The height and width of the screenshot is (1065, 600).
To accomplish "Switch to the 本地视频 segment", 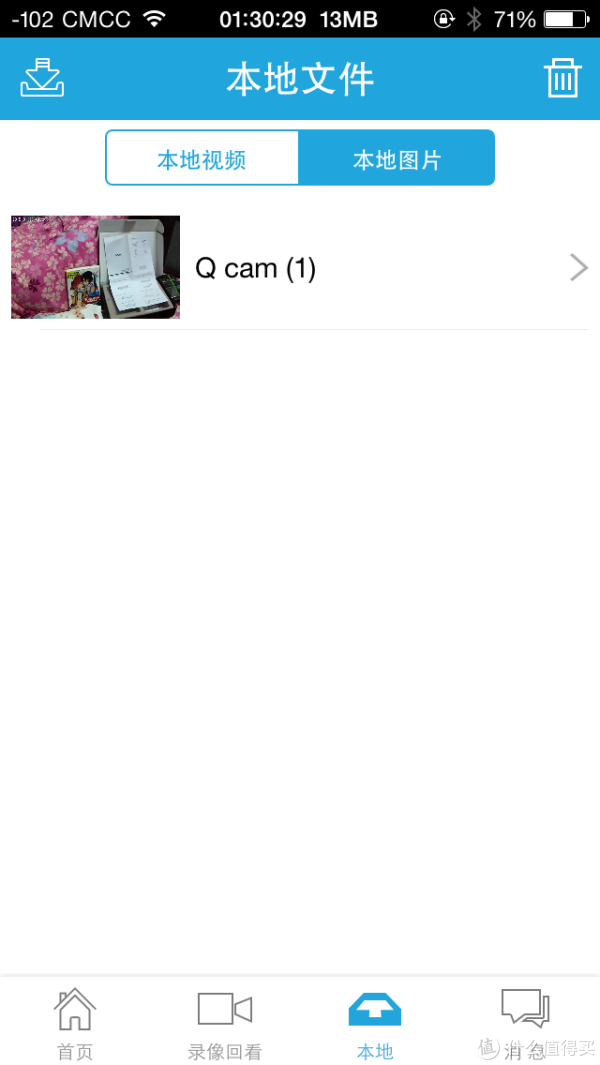I will pos(202,158).
